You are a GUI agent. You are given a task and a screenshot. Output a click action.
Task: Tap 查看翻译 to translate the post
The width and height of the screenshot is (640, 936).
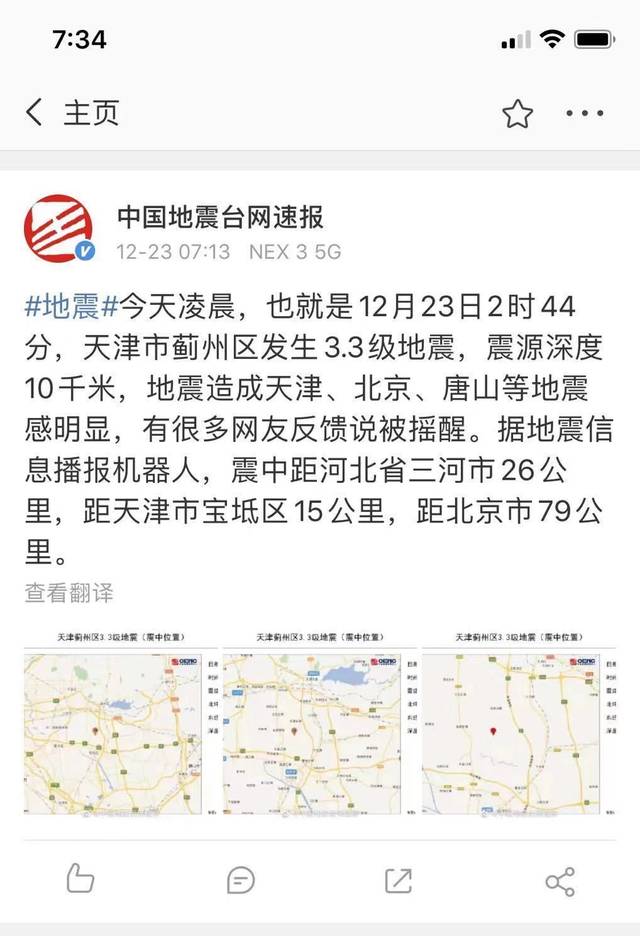tap(69, 592)
